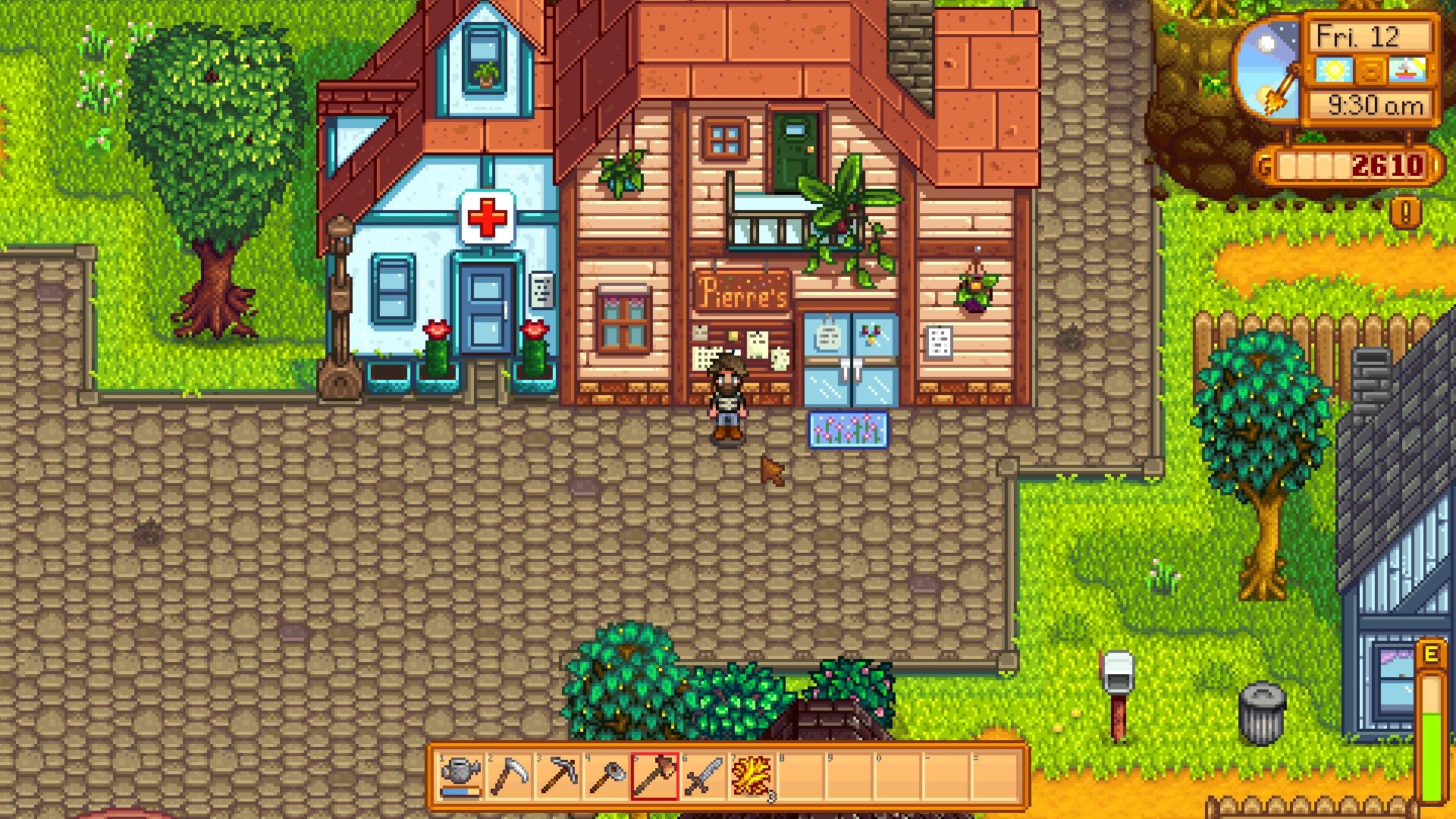The width and height of the screenshot is (1456, 819).
Task: Select the yellow item stack in slot 7
Action: click(752, 776)
